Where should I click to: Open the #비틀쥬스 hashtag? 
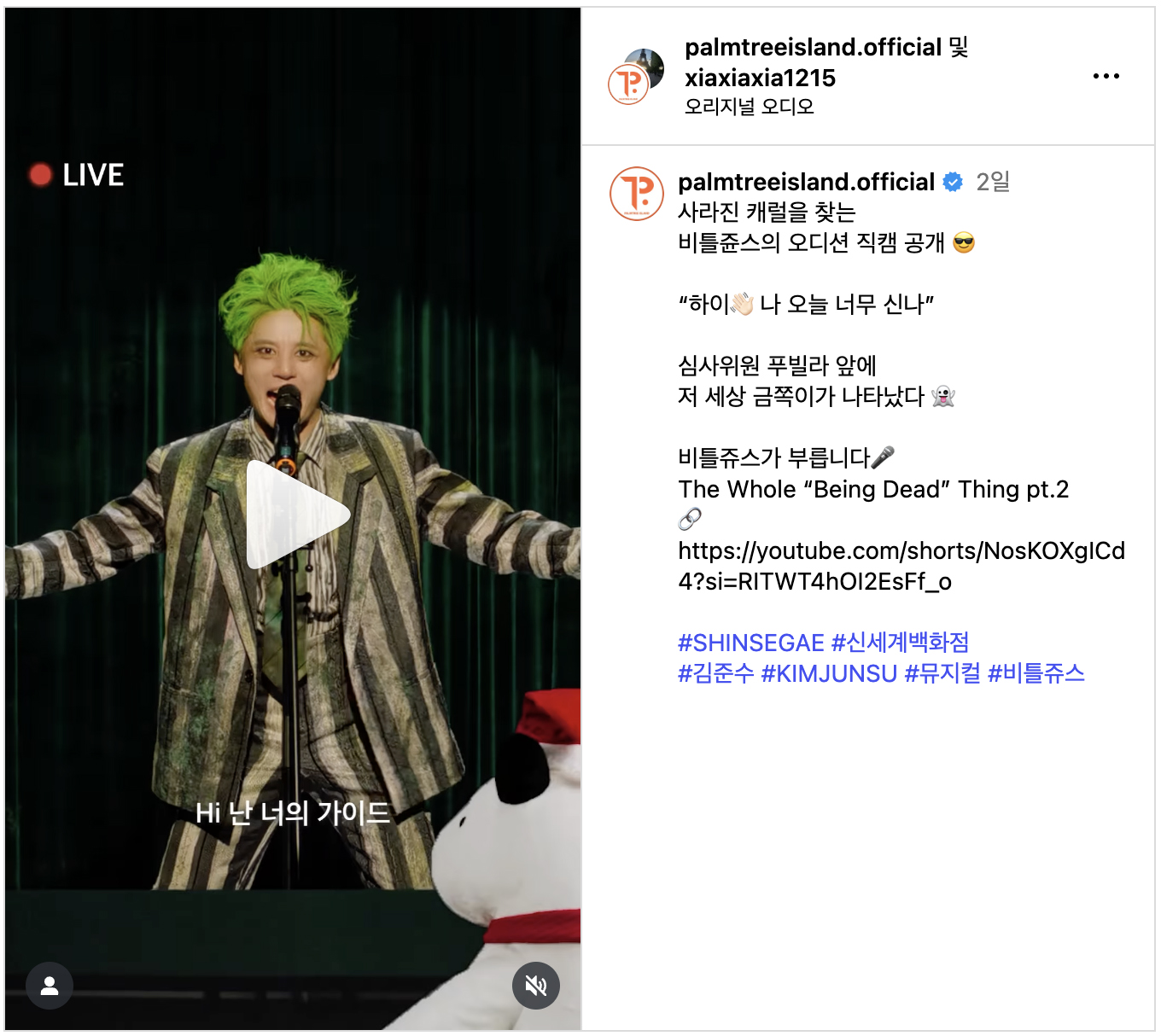1036,673
